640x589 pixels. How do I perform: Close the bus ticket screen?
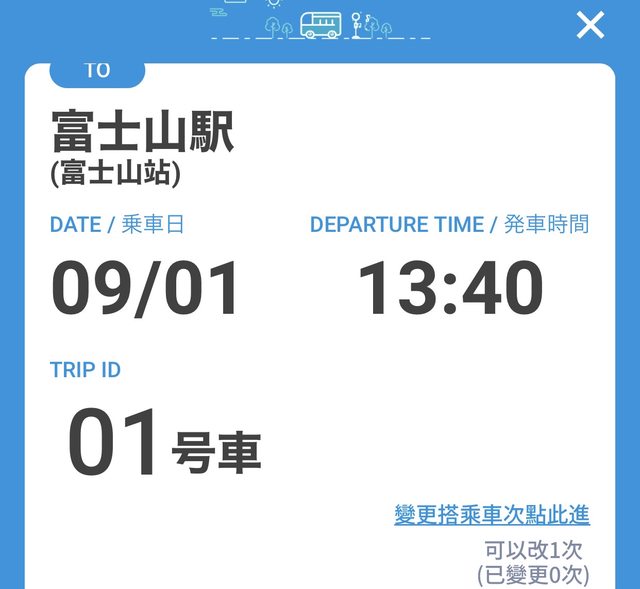click(590, 25)
